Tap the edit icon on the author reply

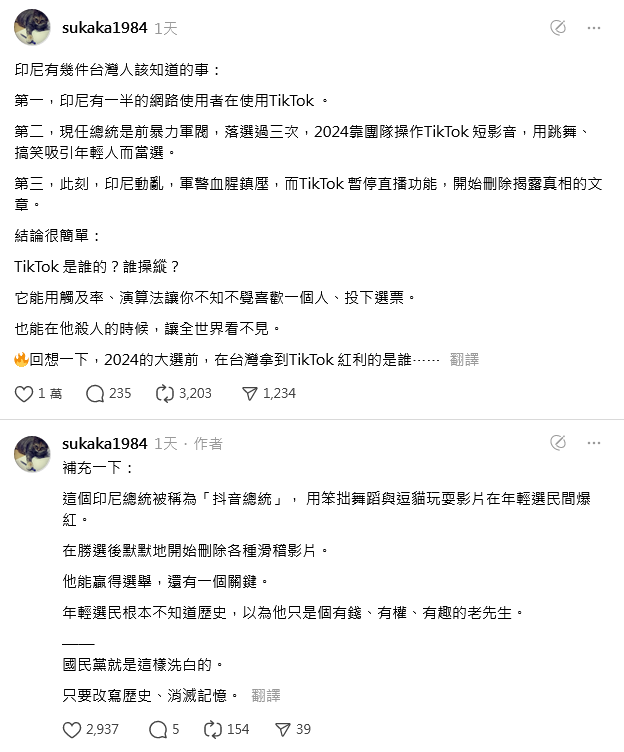pos(559,443)
